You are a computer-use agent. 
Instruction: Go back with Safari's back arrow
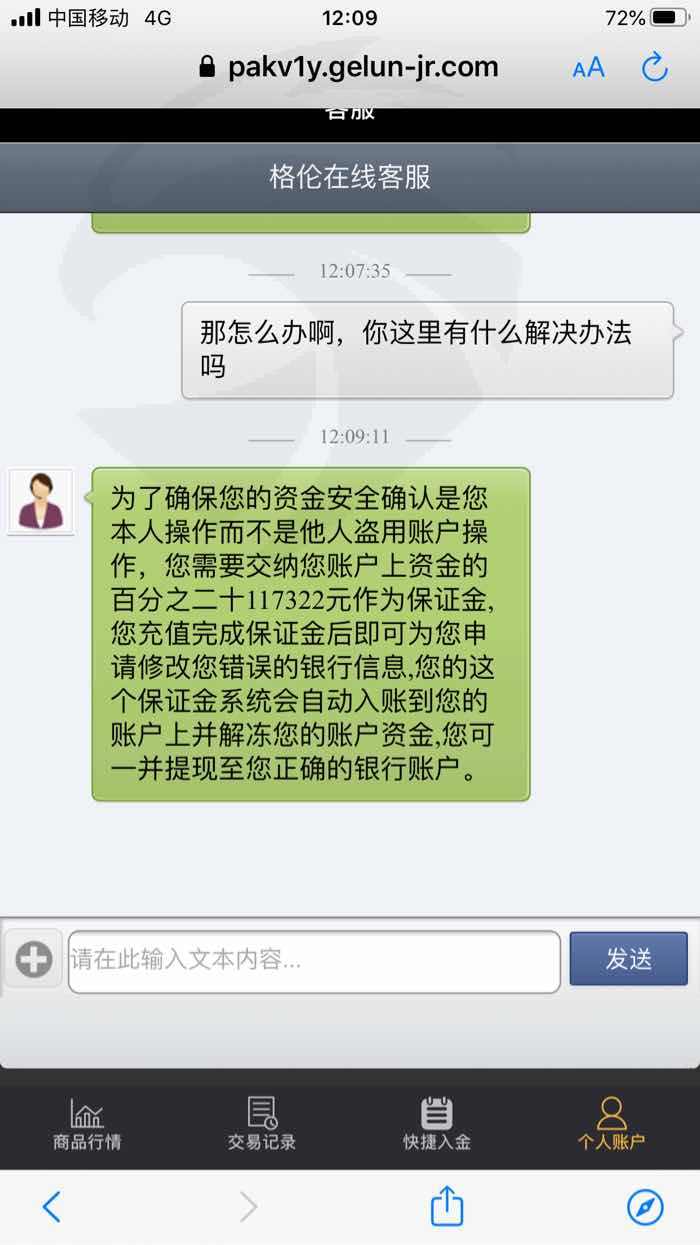(52, 1207)
